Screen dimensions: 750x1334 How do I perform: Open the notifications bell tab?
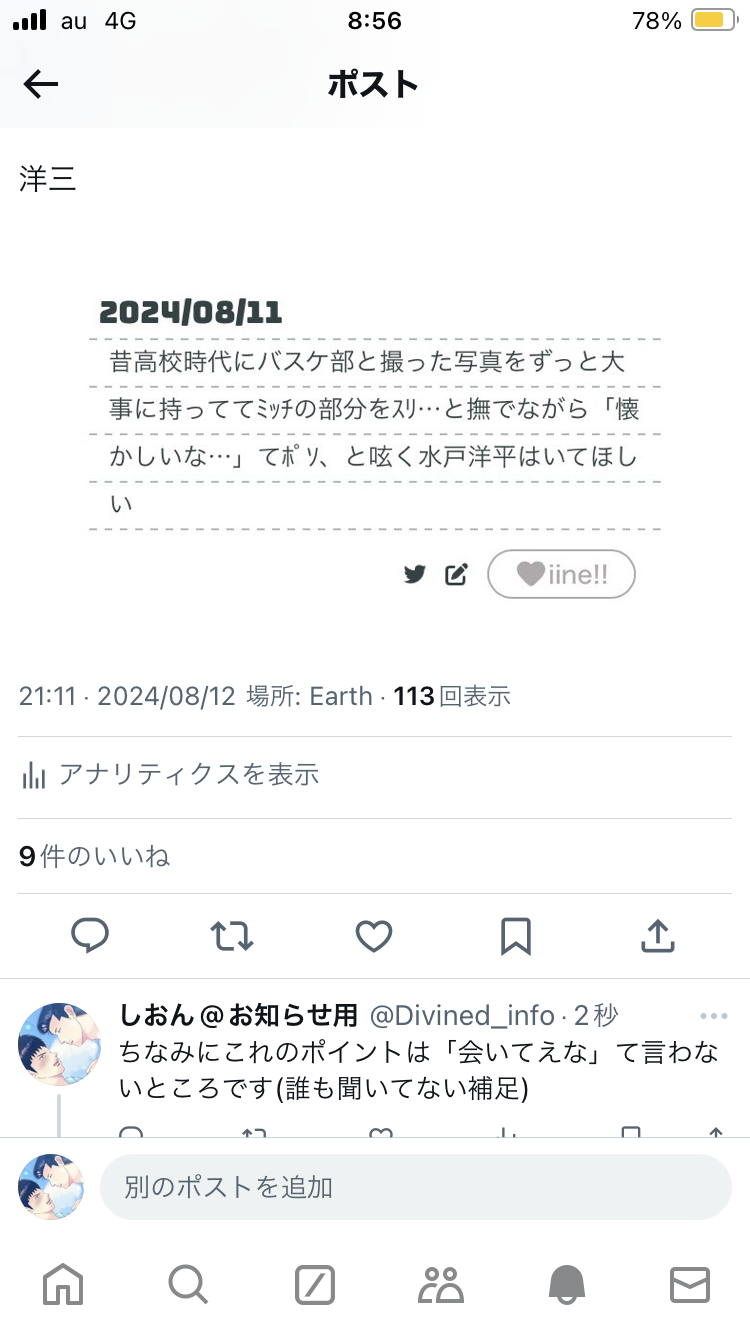coord(566,1284)
